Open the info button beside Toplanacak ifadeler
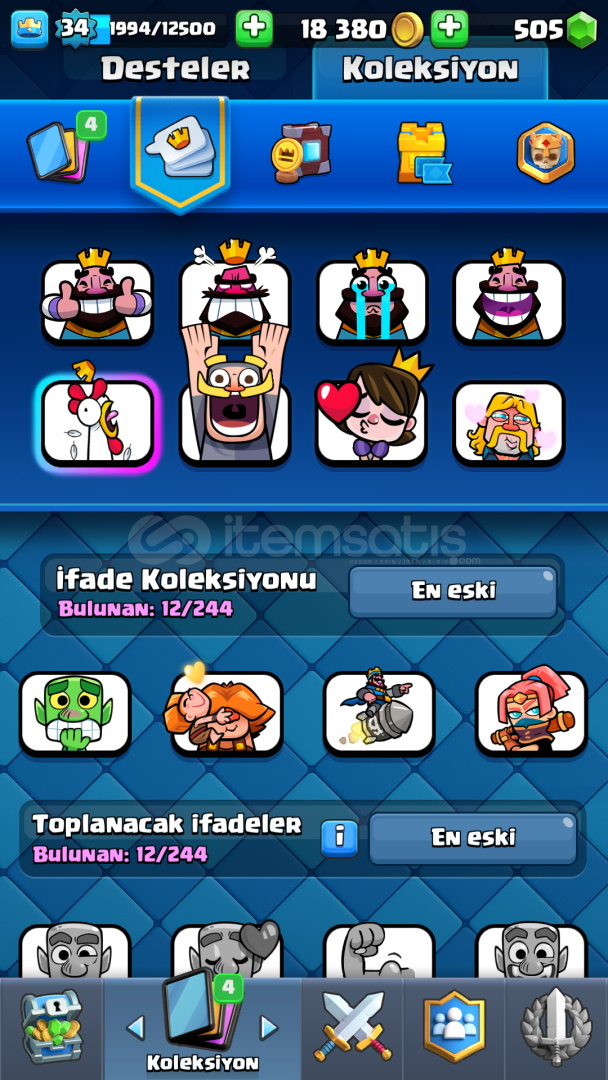The image size is (608, 1080). 339,838
